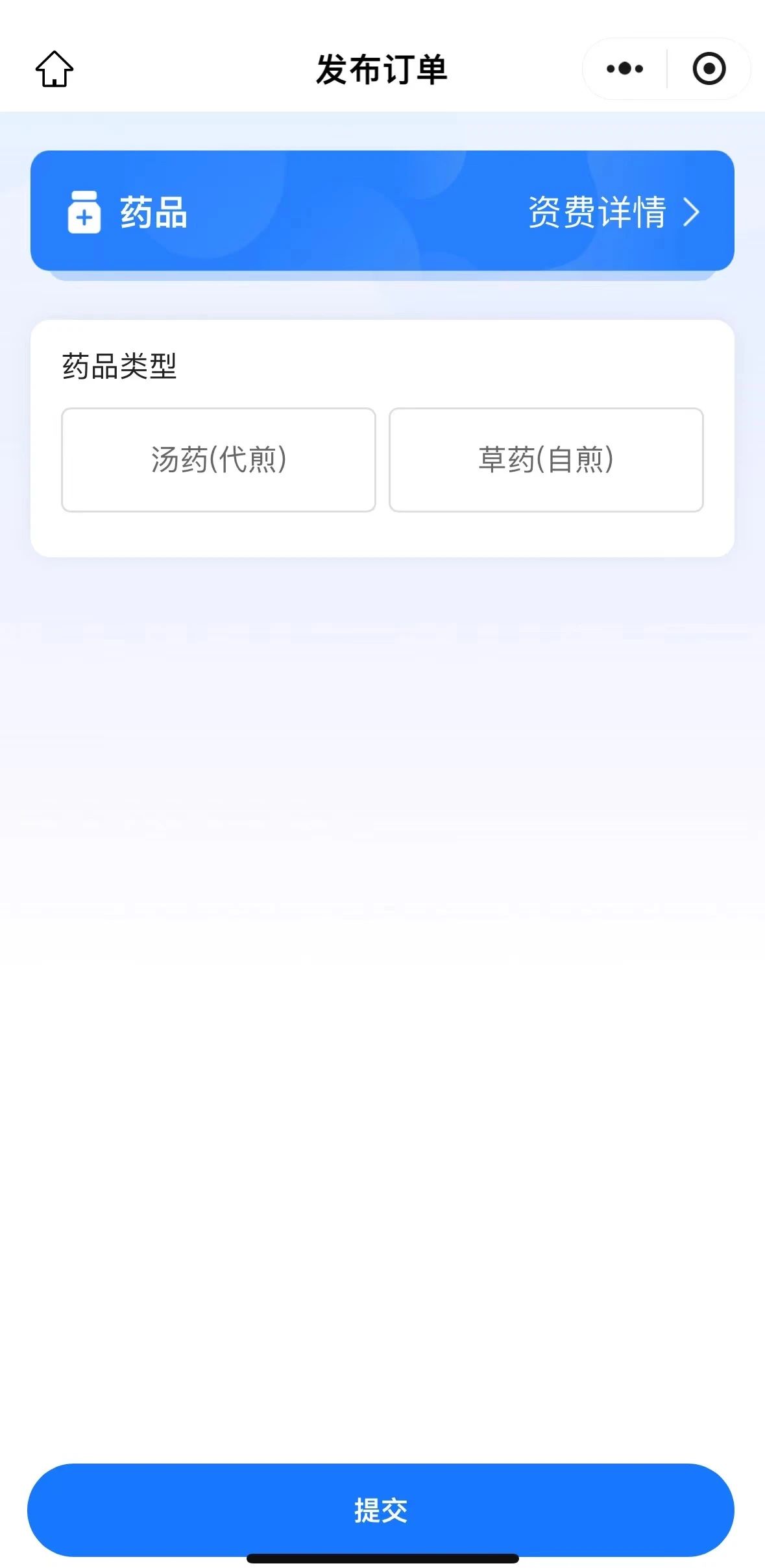
Task: Go to the home page icon
Action: (55, 69)
